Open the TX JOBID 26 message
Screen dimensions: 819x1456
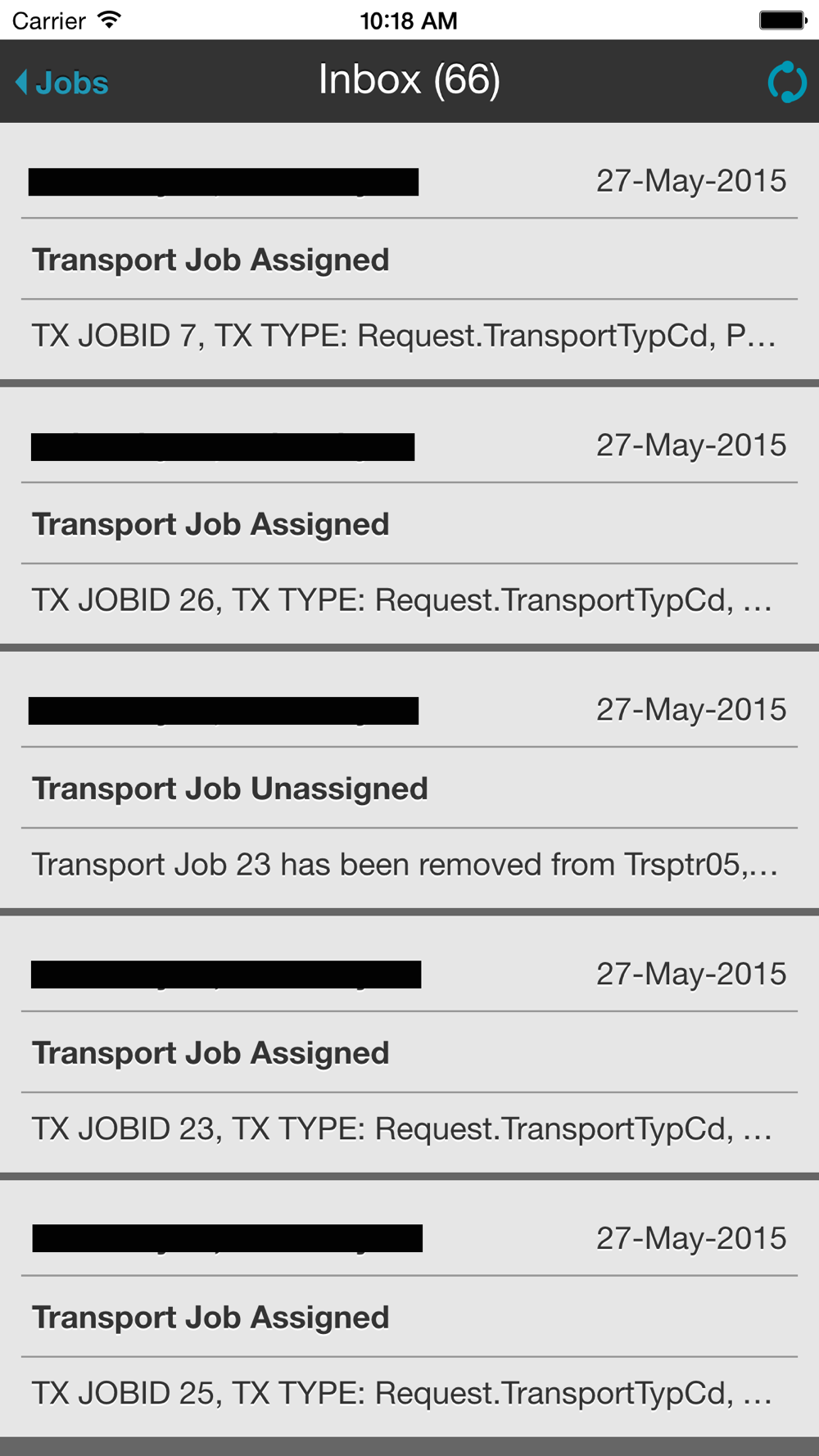401,600
